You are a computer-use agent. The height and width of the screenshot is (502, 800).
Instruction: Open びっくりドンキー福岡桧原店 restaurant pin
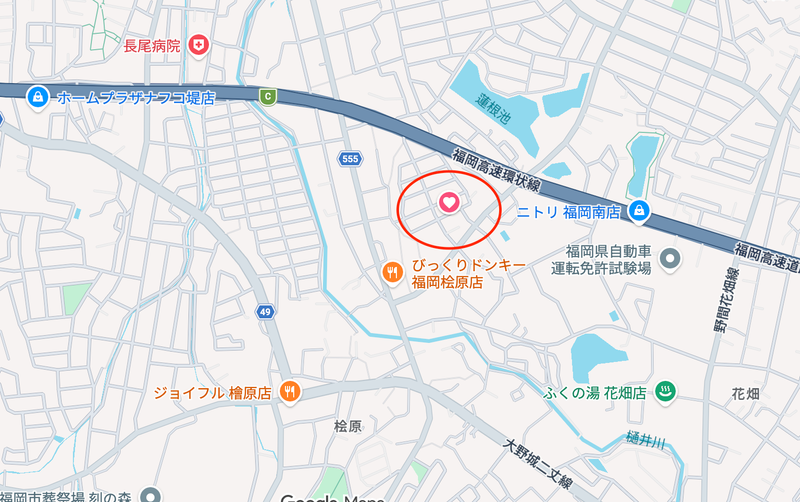pos(392,273)
